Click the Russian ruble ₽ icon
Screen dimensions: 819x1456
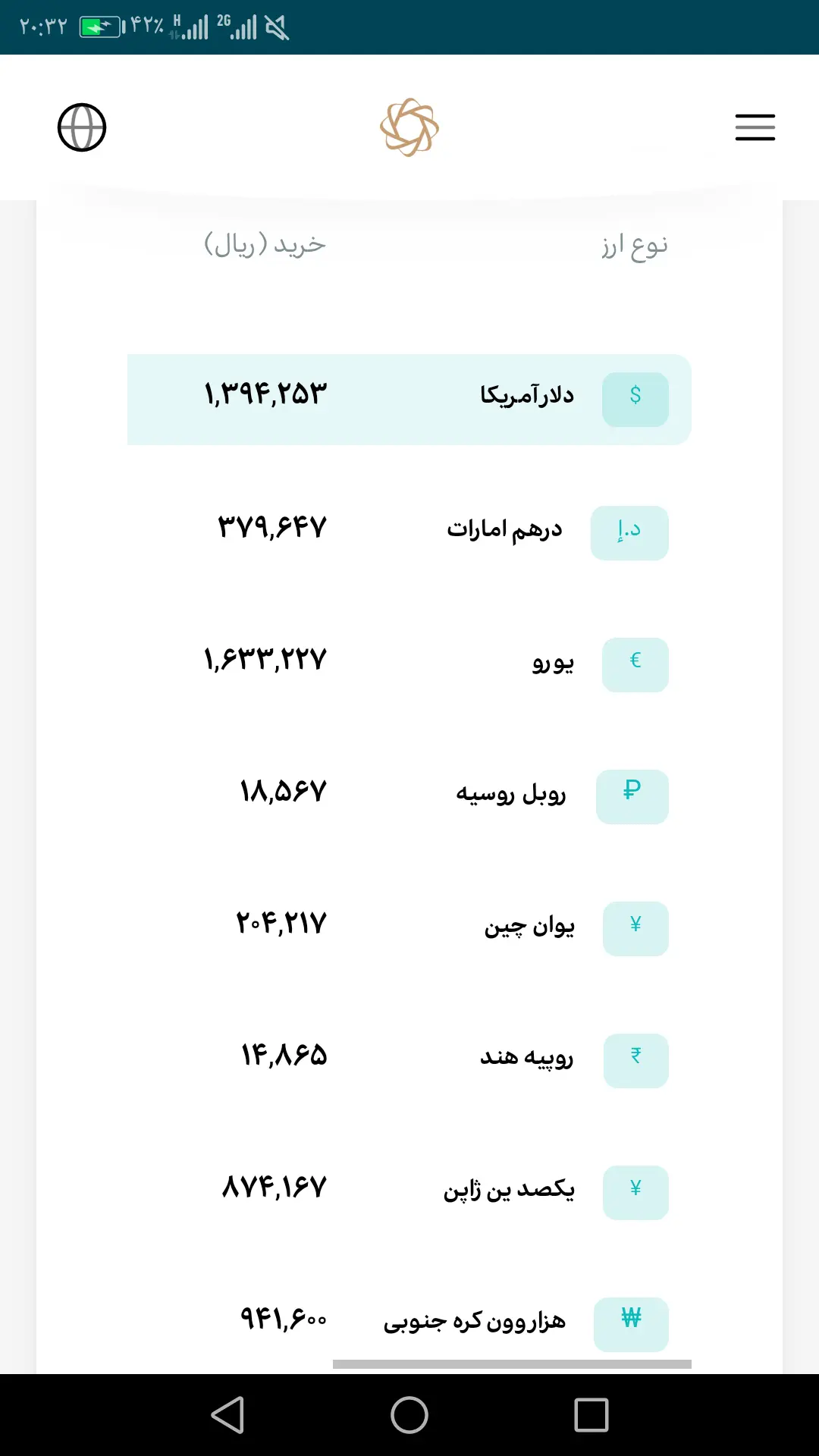click(x=632, y=796)
